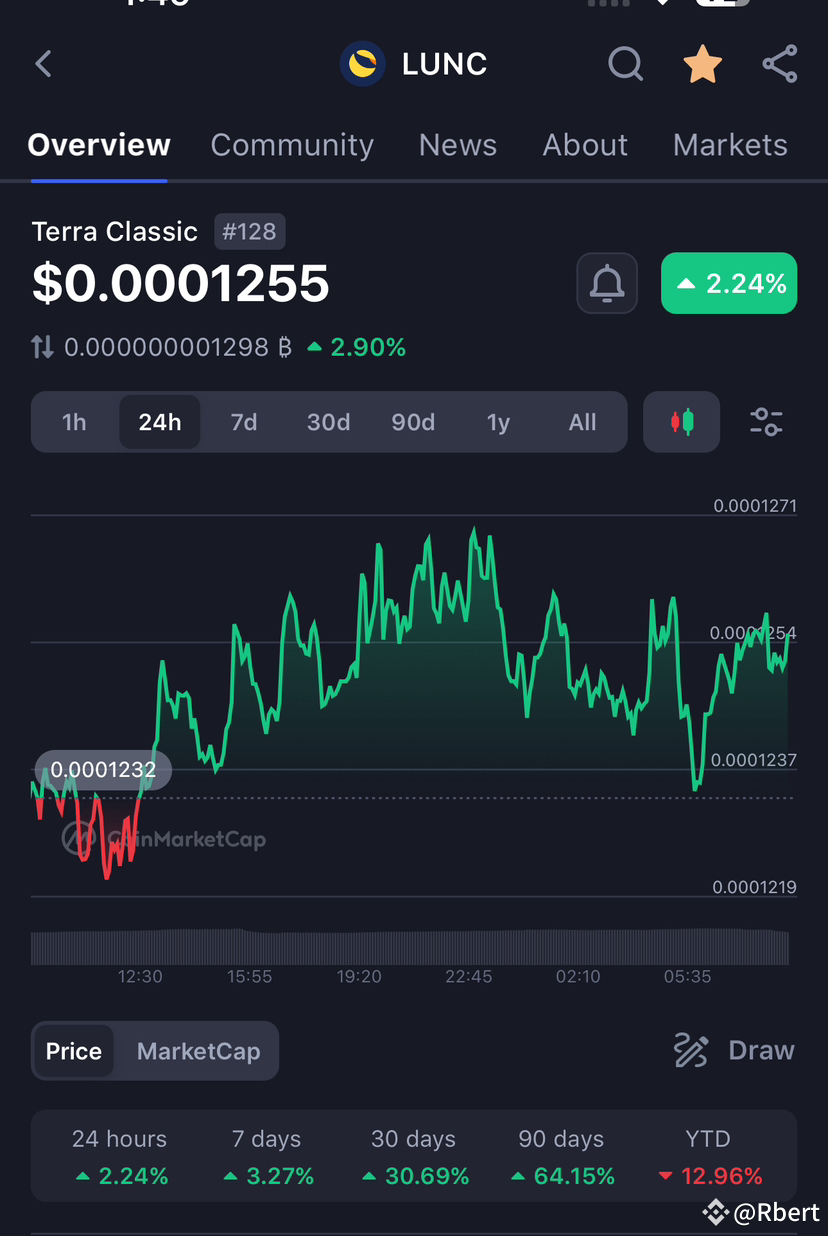Open chart settings sliders icon
Screen dimensions: 828x1236
point(766,421)
